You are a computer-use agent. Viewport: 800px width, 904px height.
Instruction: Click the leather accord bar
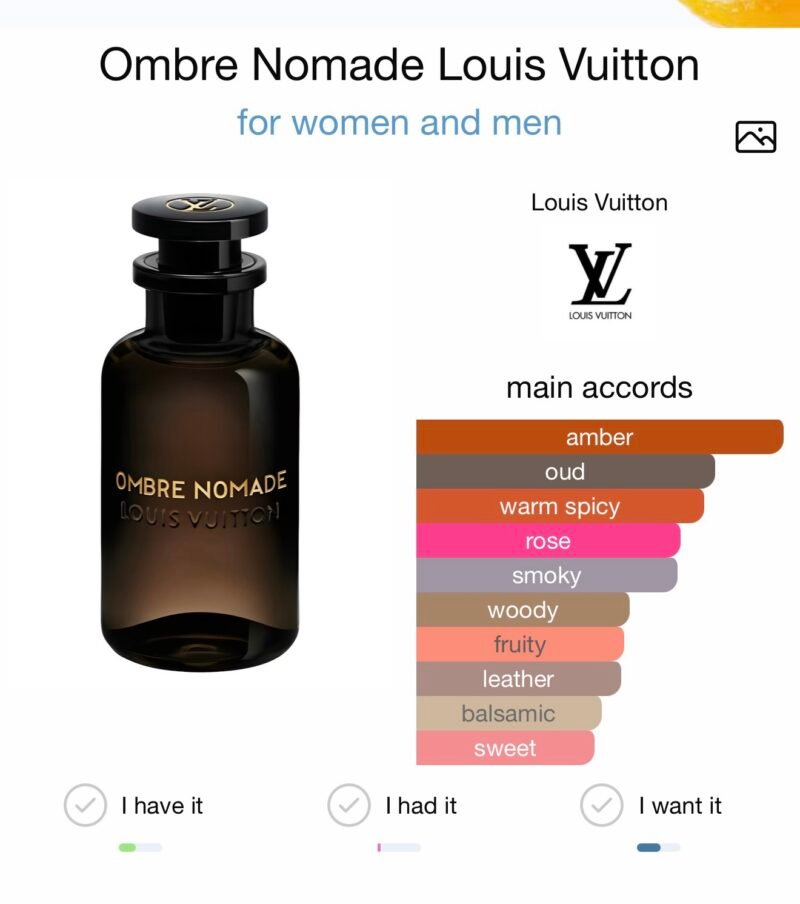click(x=518, y=679)
